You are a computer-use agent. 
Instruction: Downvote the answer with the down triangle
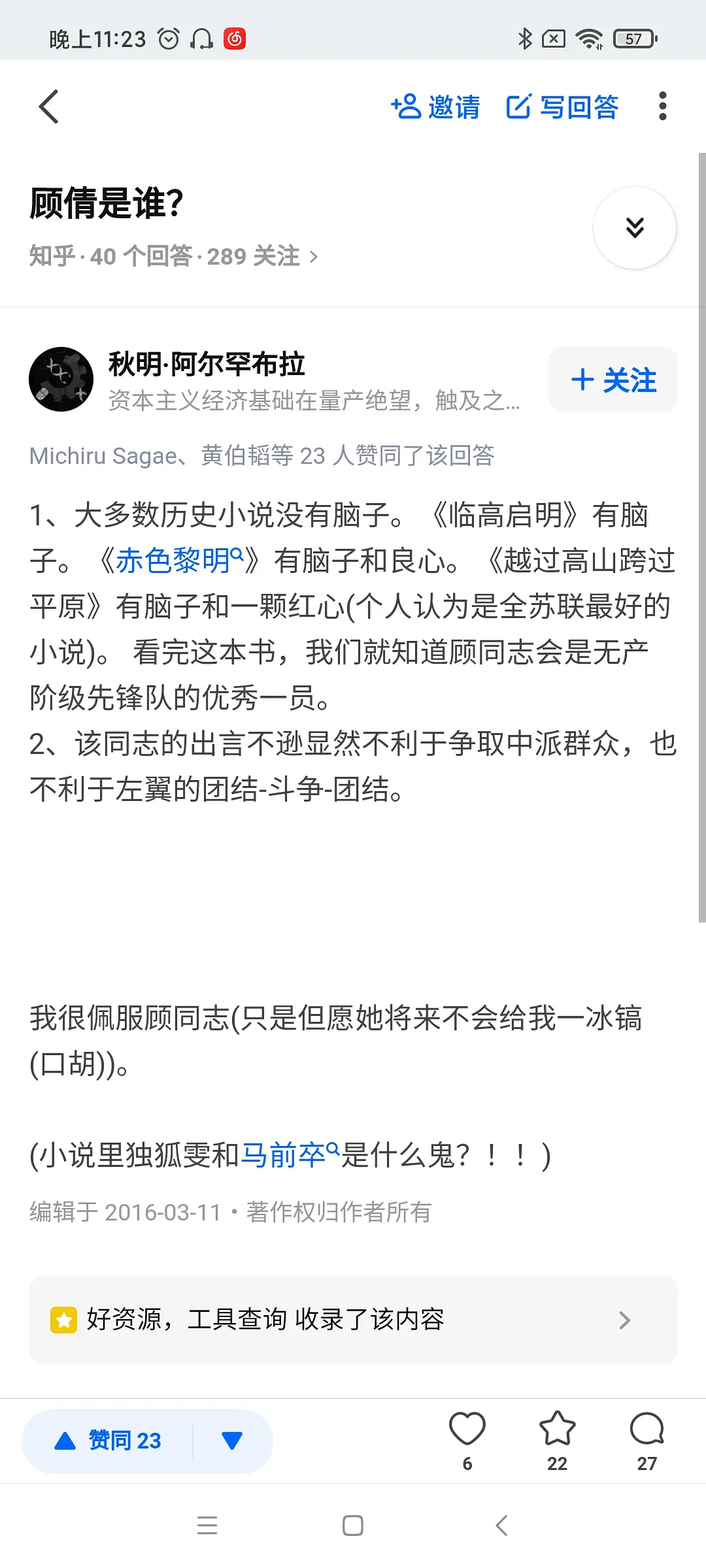(232, 1441)
